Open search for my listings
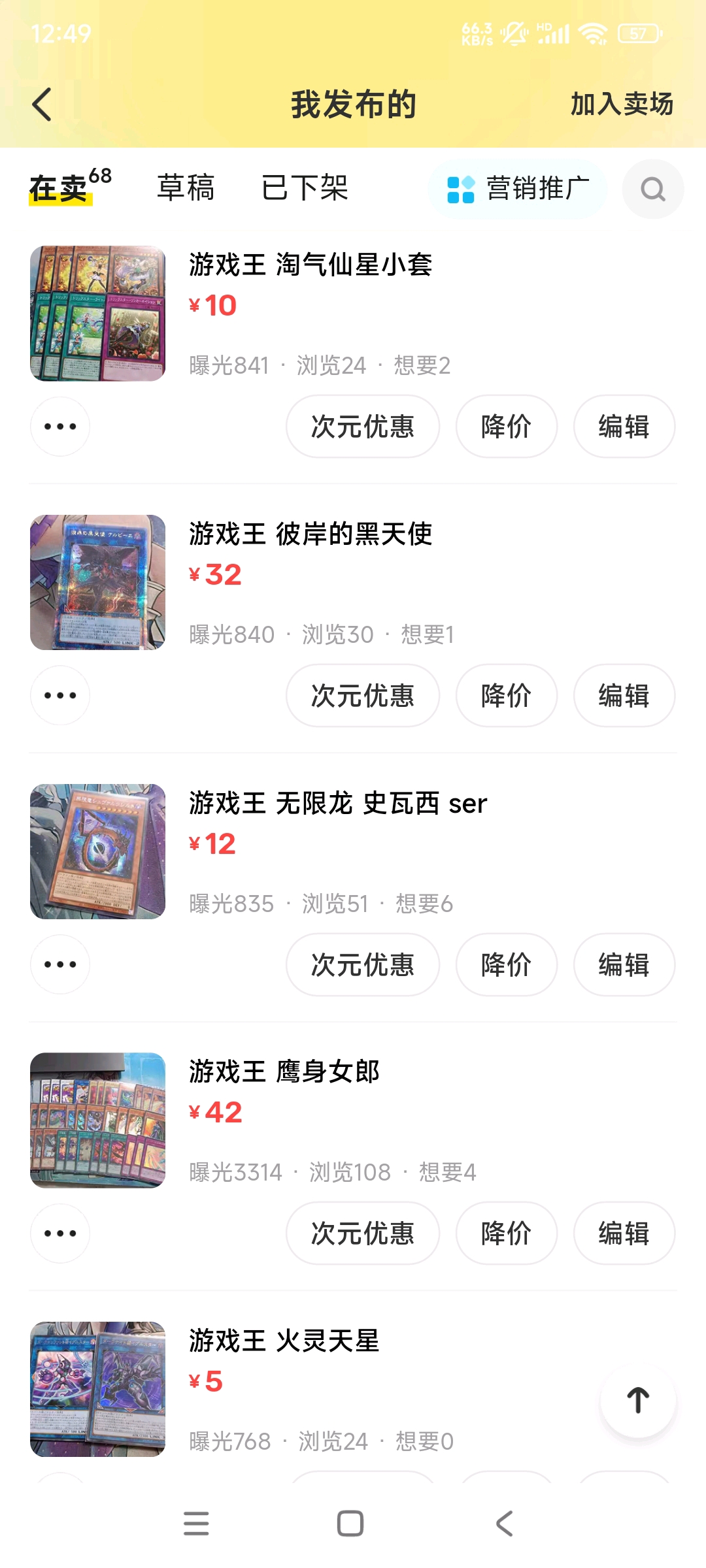Screen dimensions: 706x1568 (x=652, y=189)
